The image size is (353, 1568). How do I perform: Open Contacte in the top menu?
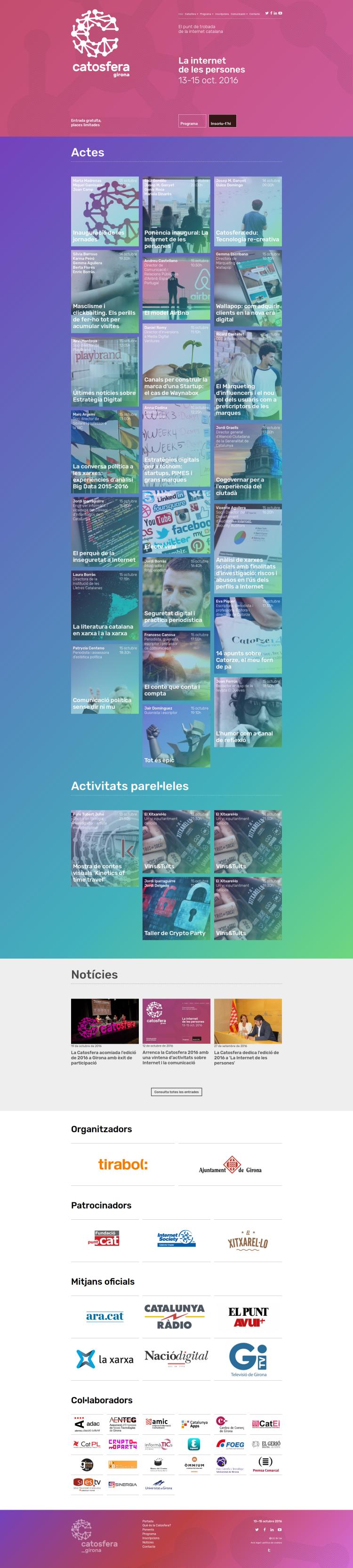255,13
